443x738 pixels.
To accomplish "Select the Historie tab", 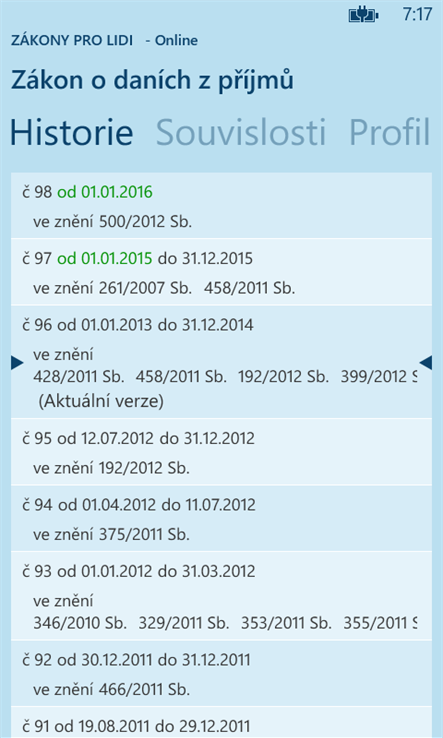I will click(72, 133).
